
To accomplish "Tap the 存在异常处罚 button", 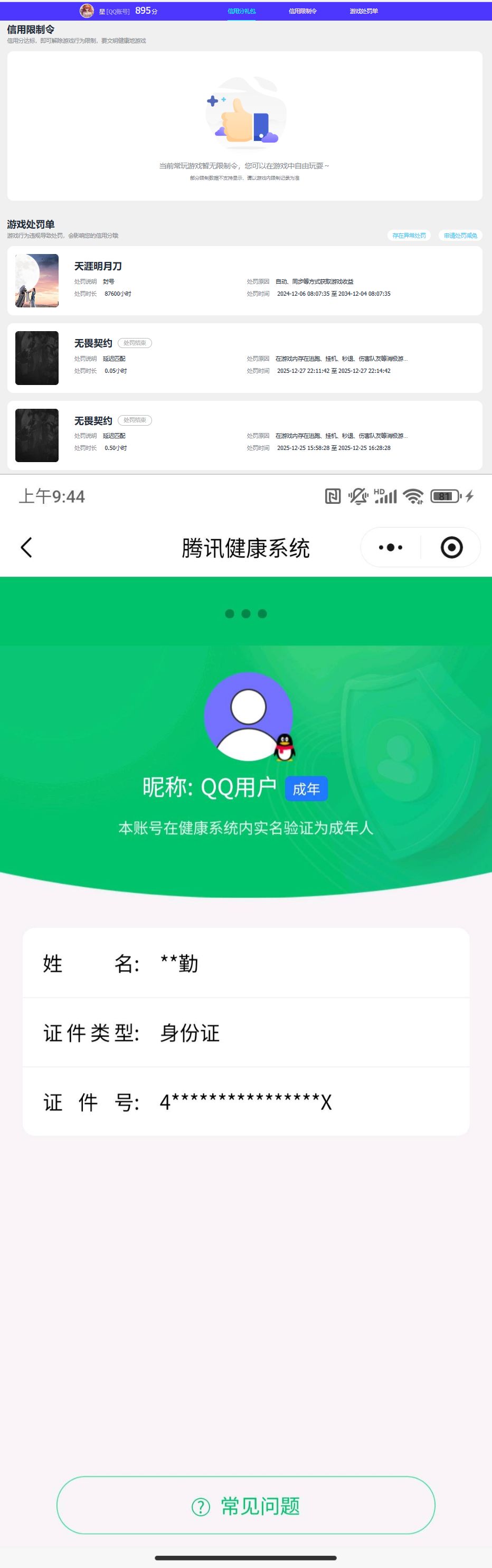I will click(x=409, y=236).
